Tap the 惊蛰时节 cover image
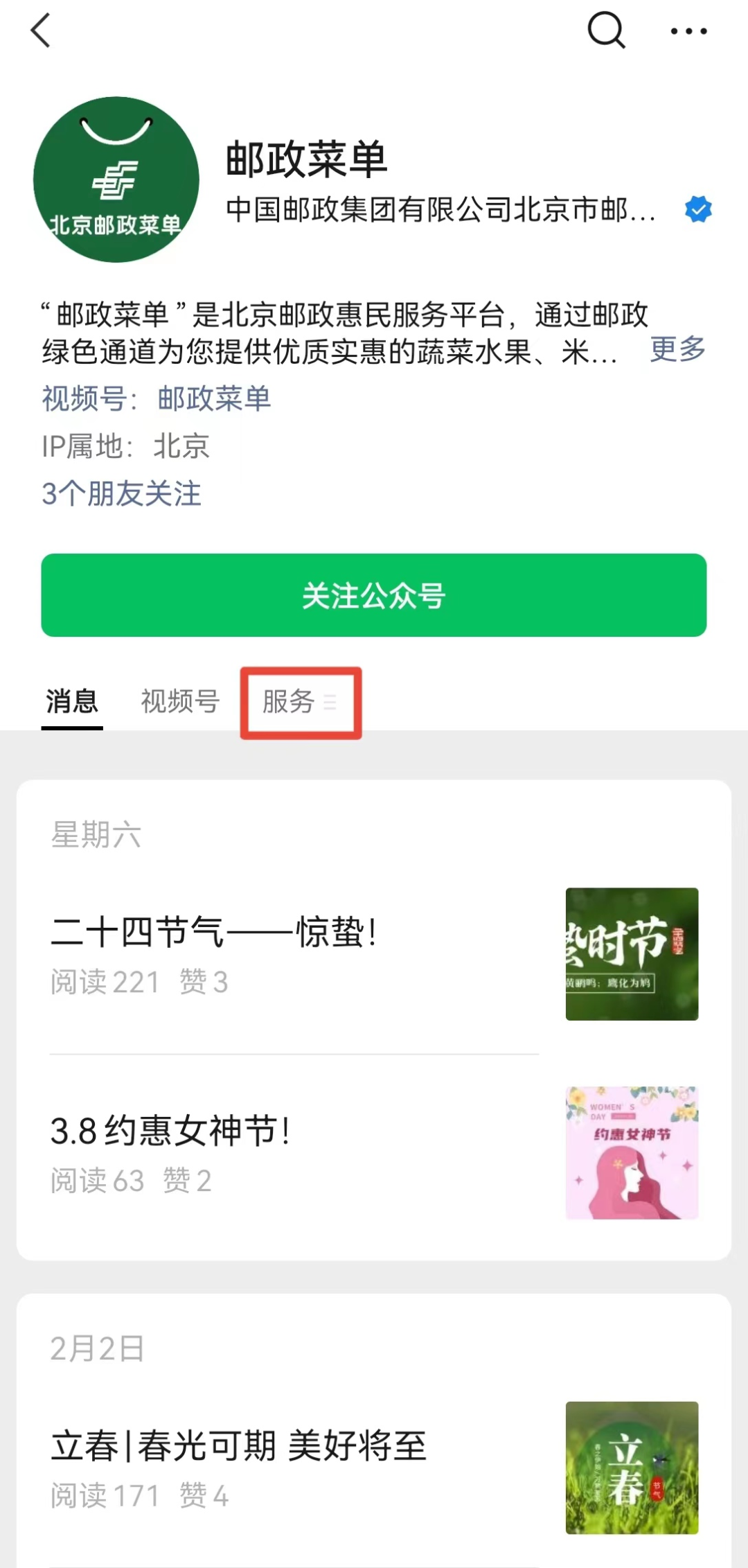 (631, 955)
